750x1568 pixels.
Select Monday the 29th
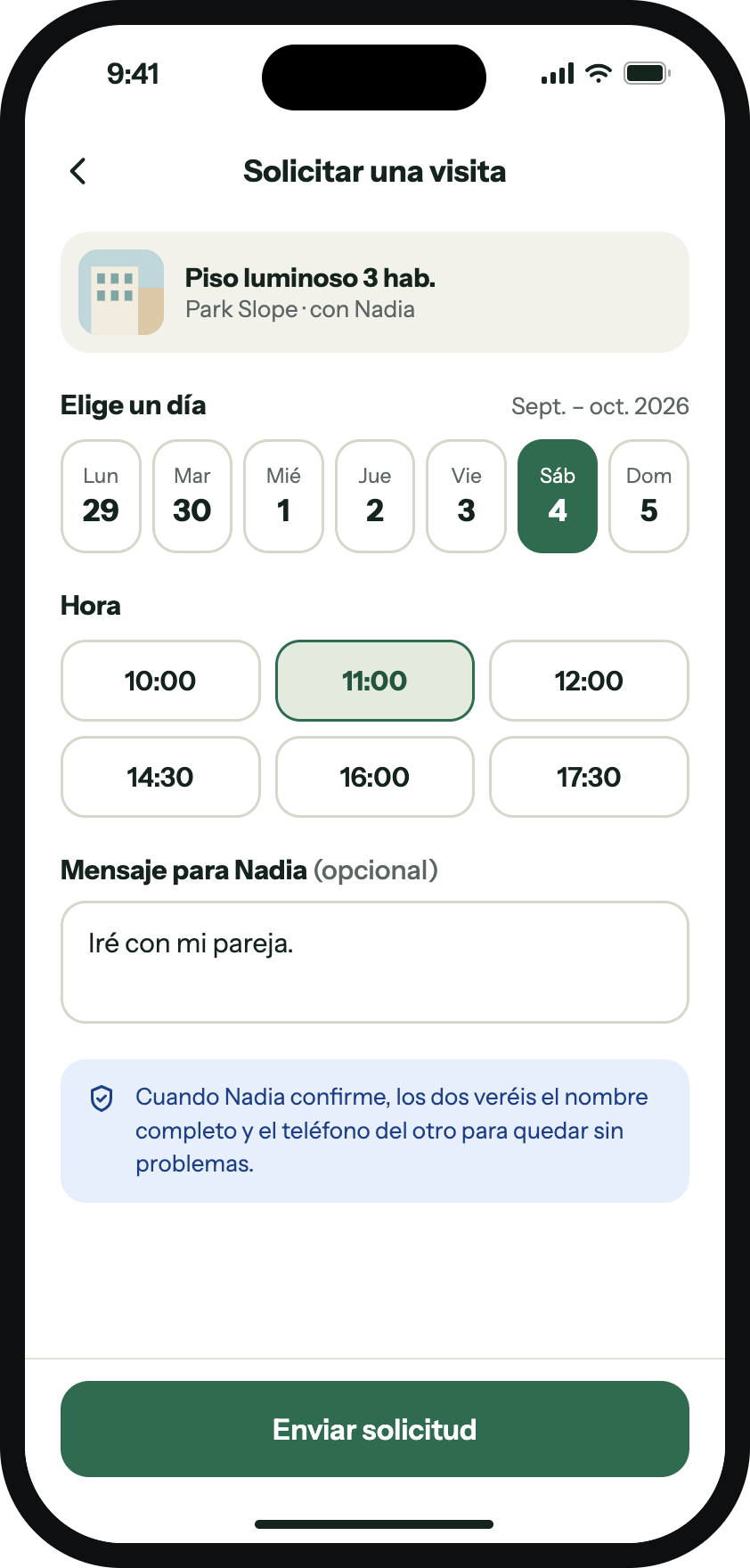tap(101, 496)
